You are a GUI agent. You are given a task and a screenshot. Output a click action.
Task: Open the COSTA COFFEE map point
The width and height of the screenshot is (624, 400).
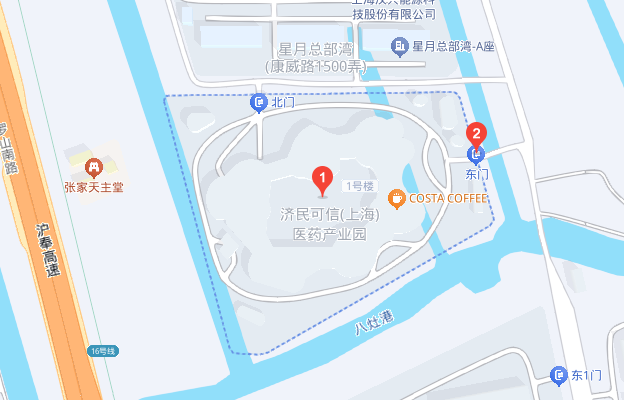pos(396,198)
